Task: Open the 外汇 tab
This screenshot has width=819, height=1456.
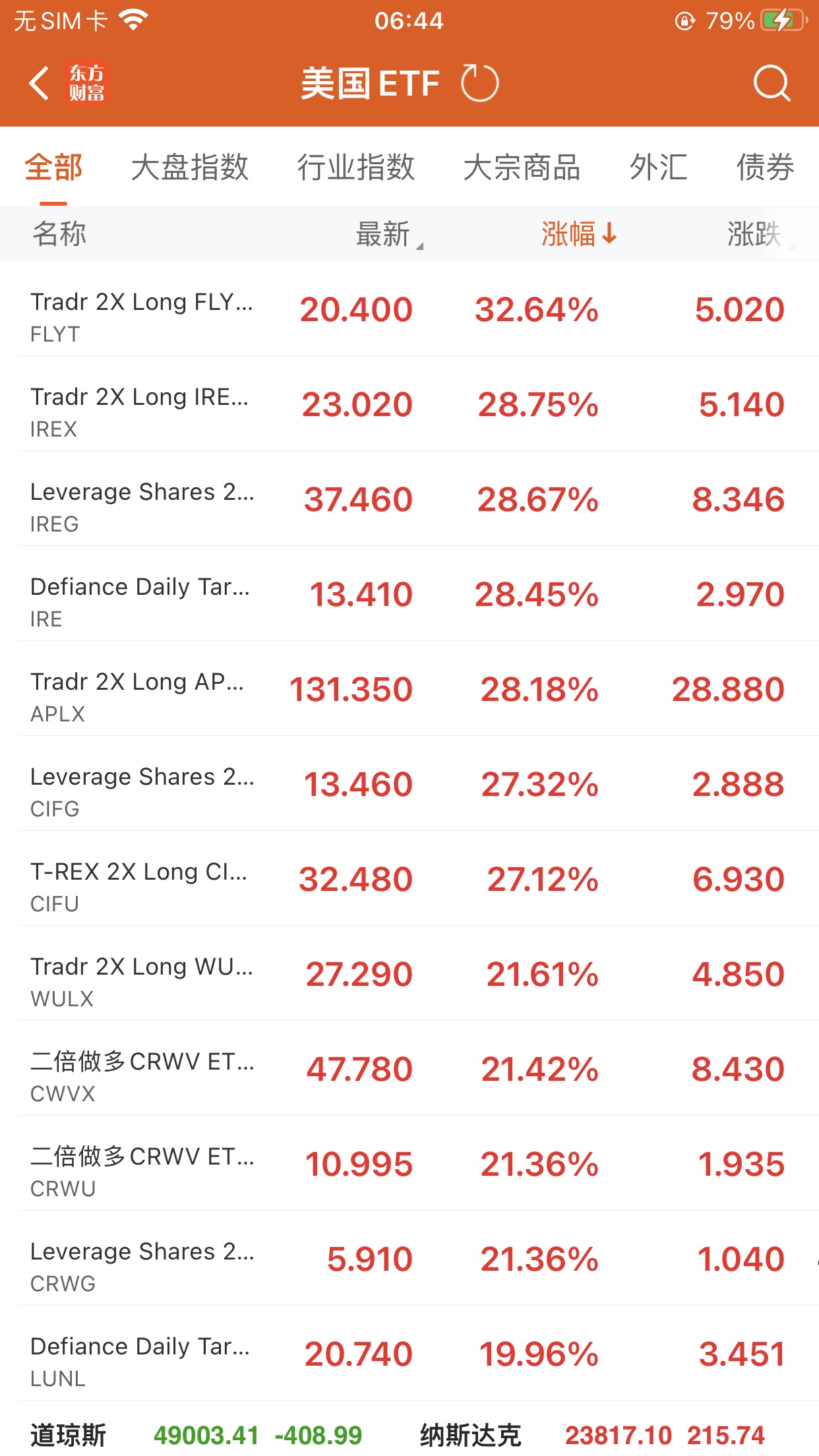Action: (x=658, y=167)
